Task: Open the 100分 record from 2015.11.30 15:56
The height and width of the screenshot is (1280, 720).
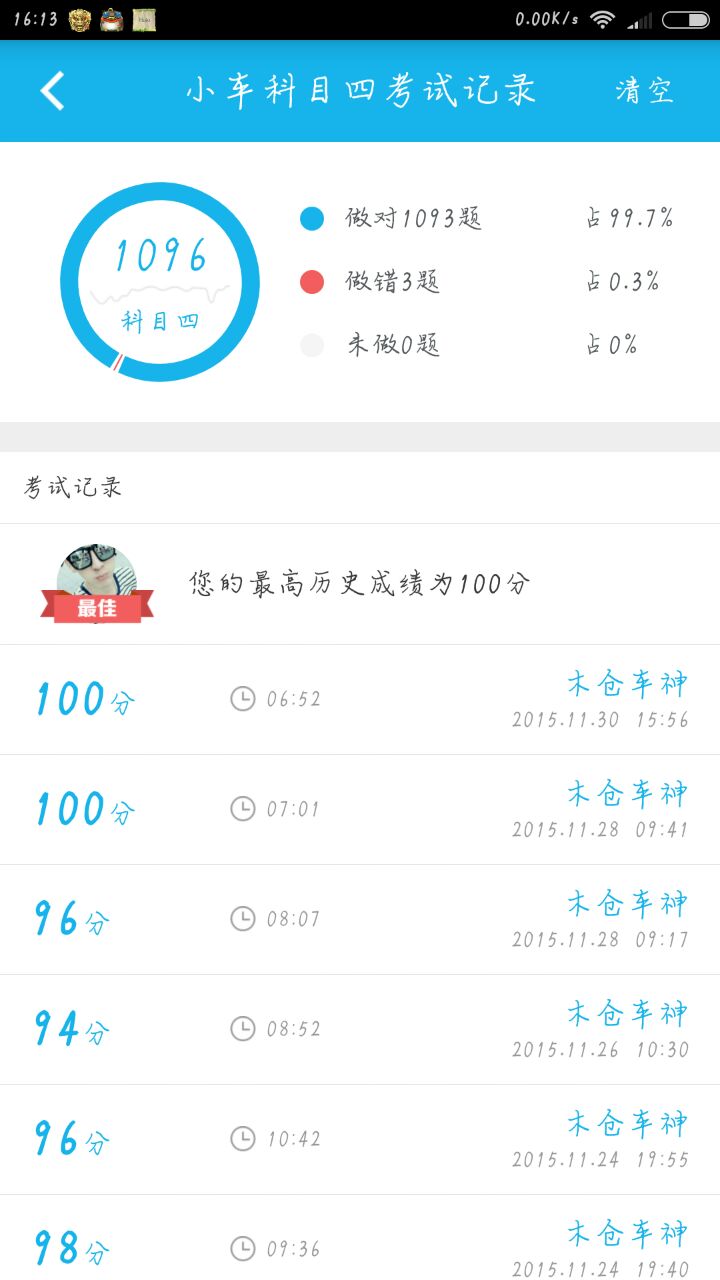Action: pyautogui.click(x=360, y=700)
